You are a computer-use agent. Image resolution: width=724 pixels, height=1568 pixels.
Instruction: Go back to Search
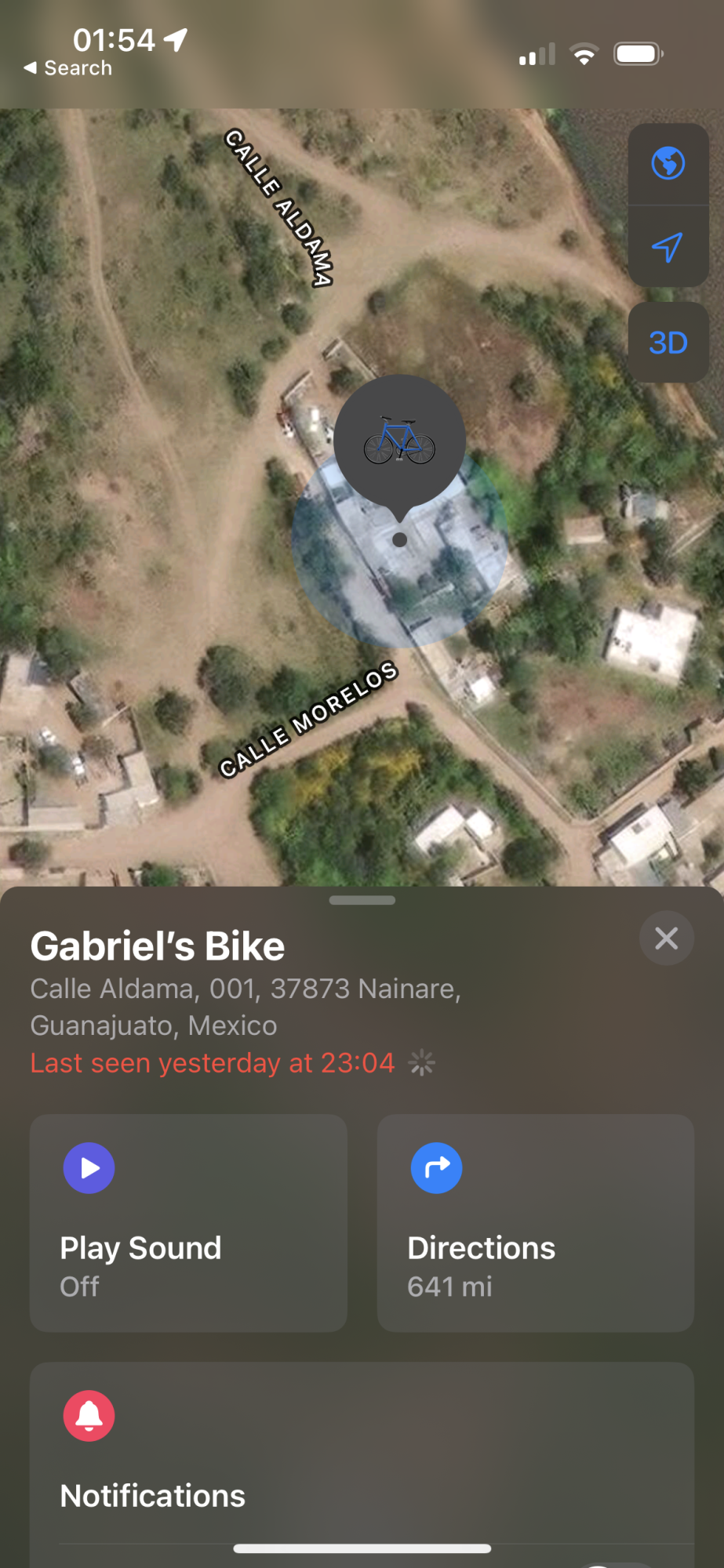pyautogui.click(x=68, y=68)
